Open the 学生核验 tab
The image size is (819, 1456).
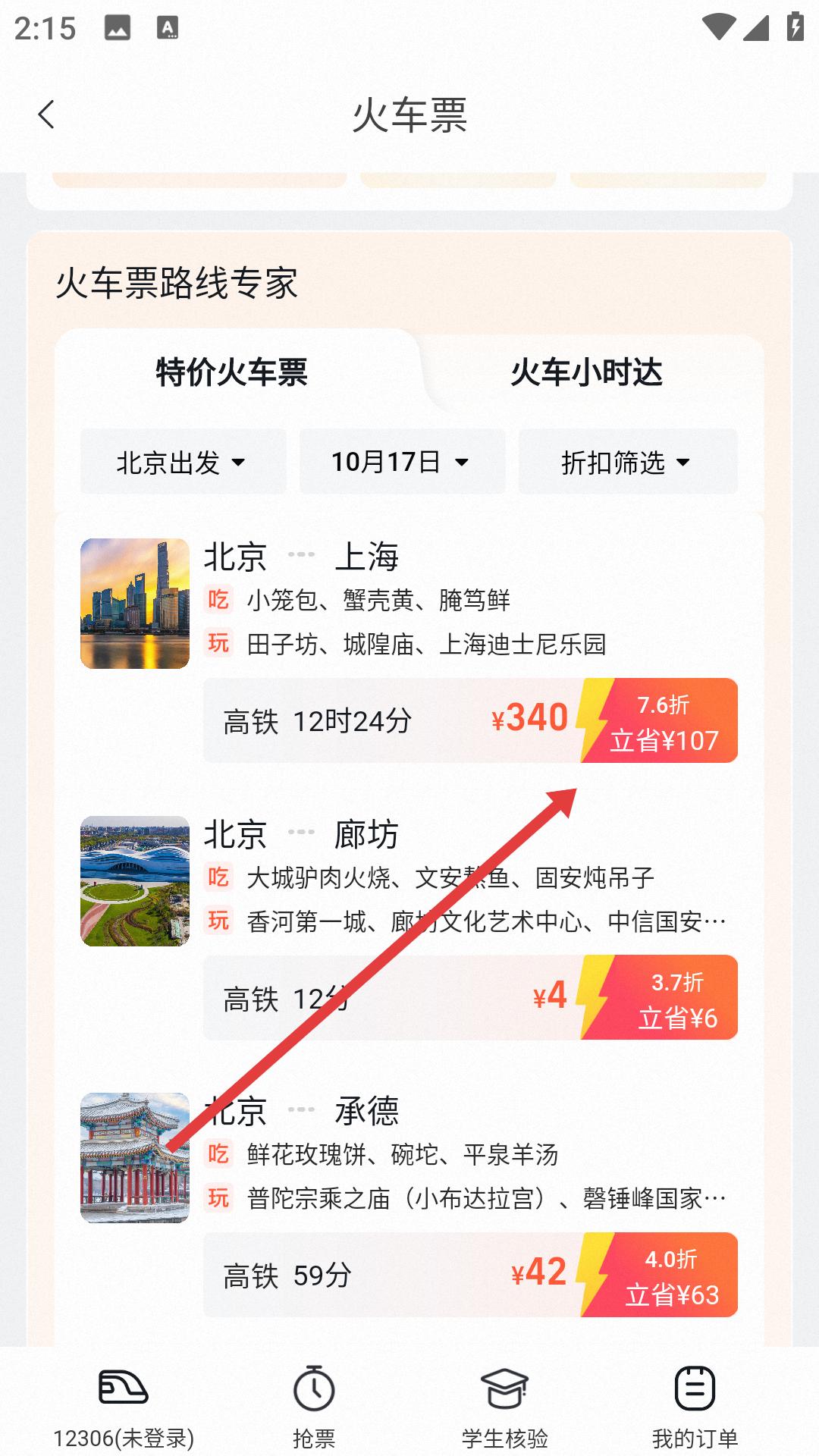pyautogui.click(x=505, y=1407)
